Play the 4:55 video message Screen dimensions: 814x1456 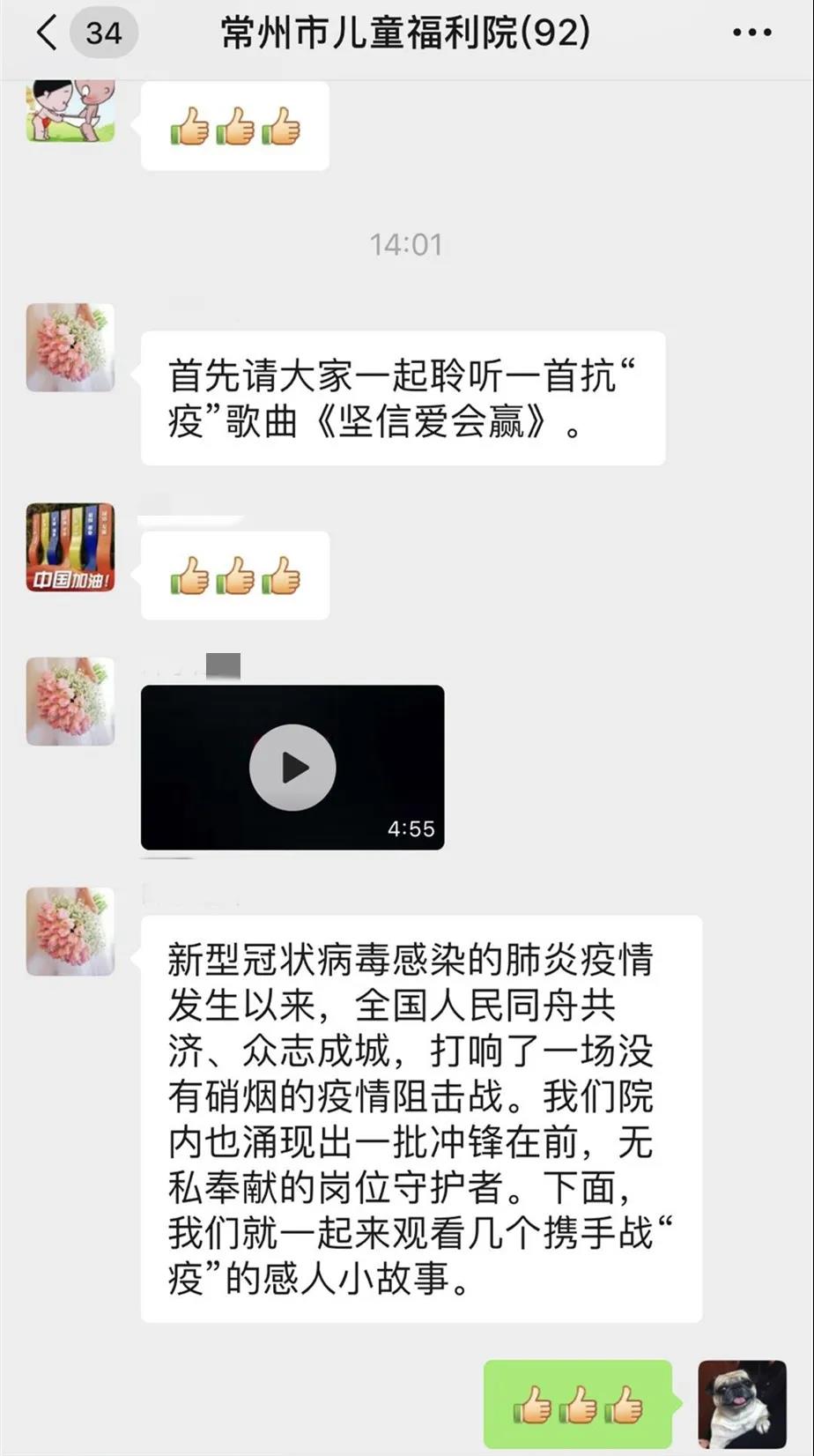tap(292, 768)
